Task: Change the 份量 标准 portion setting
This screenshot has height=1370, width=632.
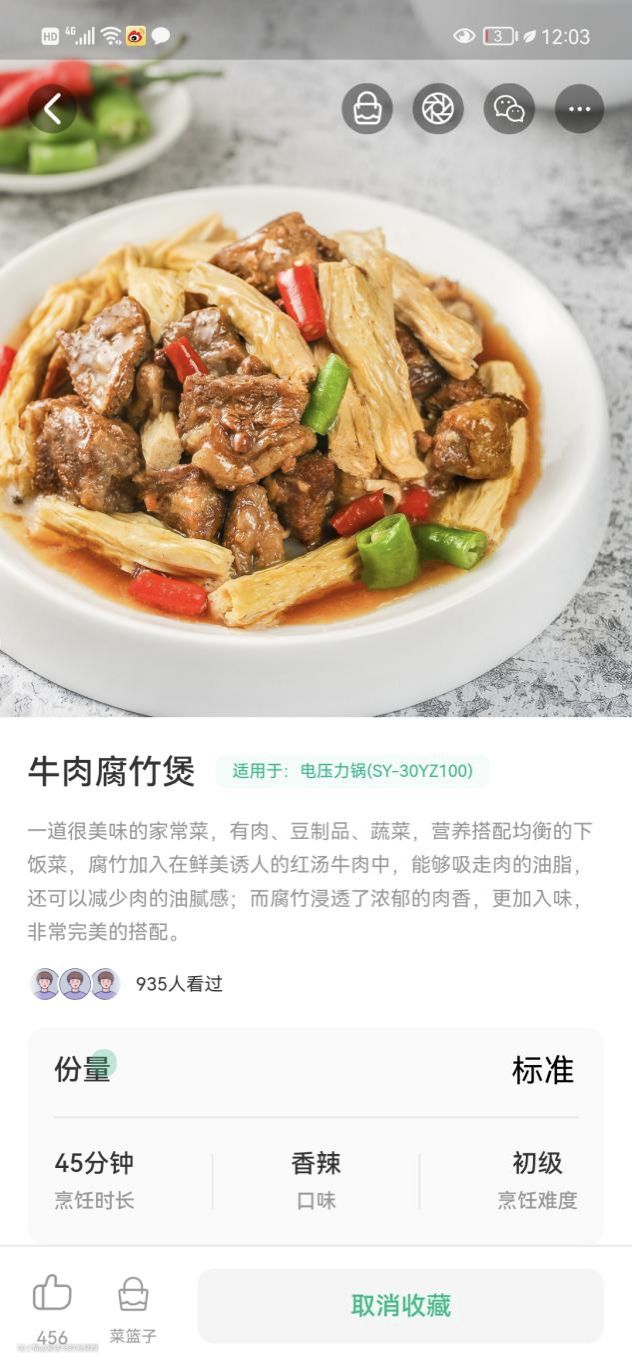Action: tap(542, 1070)
